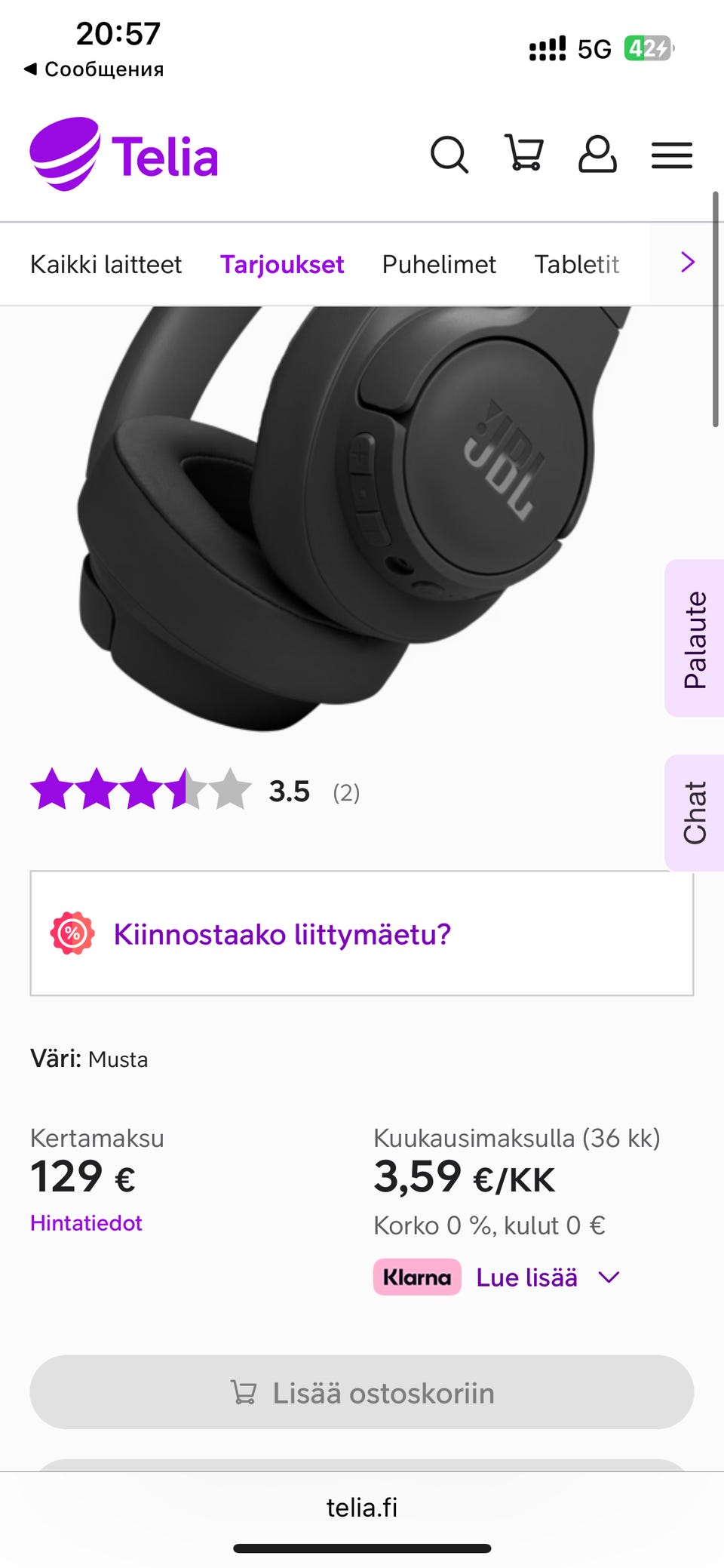Image resolution: width=724 pixels, height=1568 pixels.
Task: Open the search icon
Action: click(451, 155)
